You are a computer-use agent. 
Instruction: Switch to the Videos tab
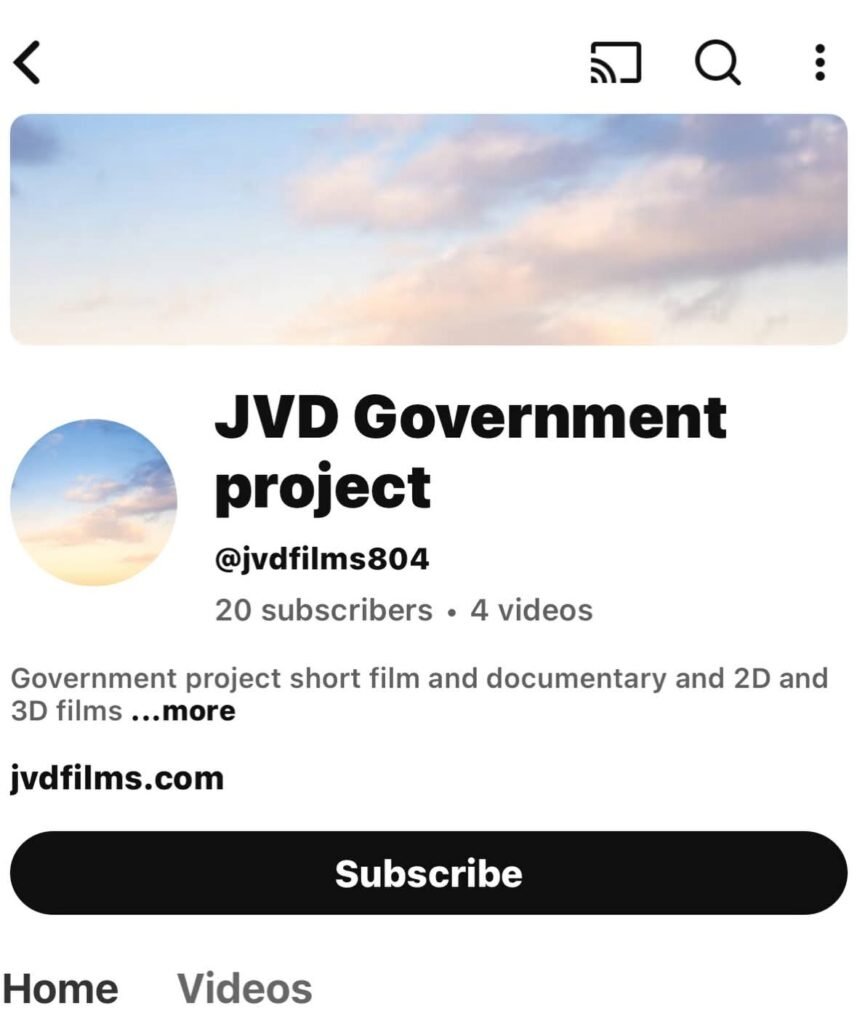245,989
